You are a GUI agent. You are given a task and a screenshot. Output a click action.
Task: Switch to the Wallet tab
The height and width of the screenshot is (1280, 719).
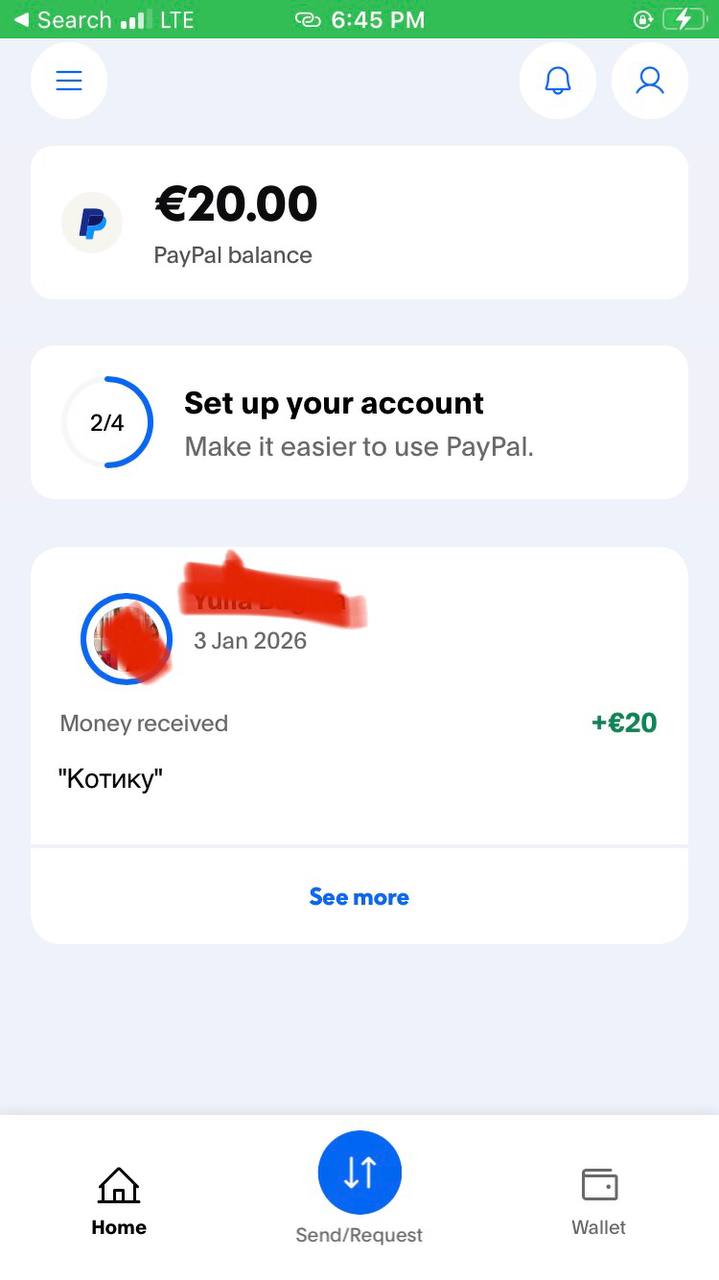click(599, 1200)
